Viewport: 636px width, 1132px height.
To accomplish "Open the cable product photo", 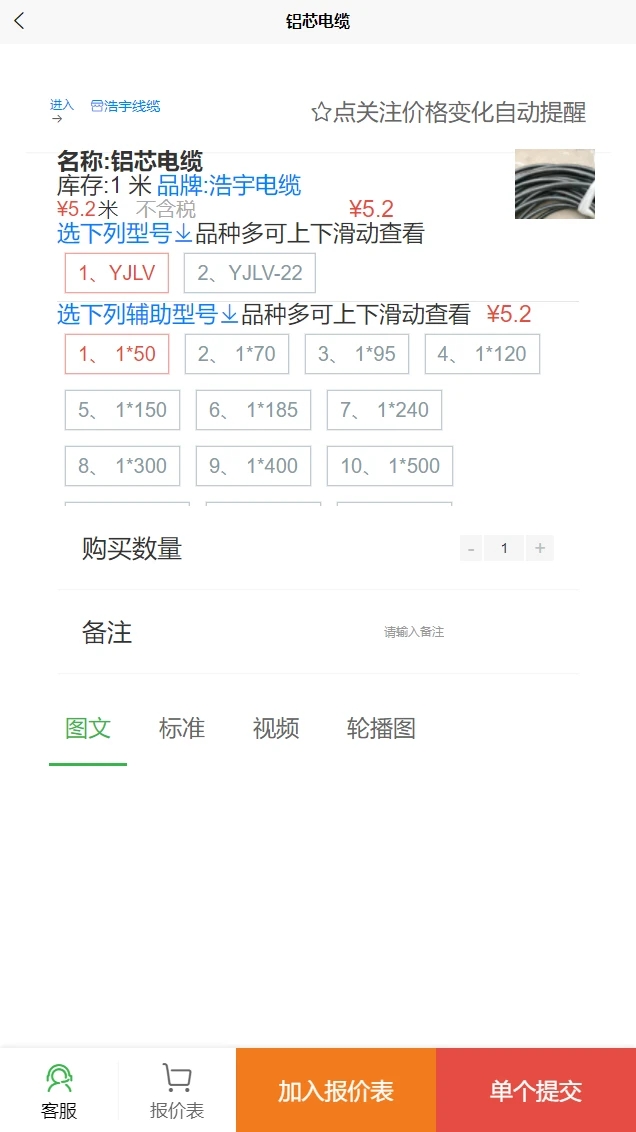I will 554,184.
